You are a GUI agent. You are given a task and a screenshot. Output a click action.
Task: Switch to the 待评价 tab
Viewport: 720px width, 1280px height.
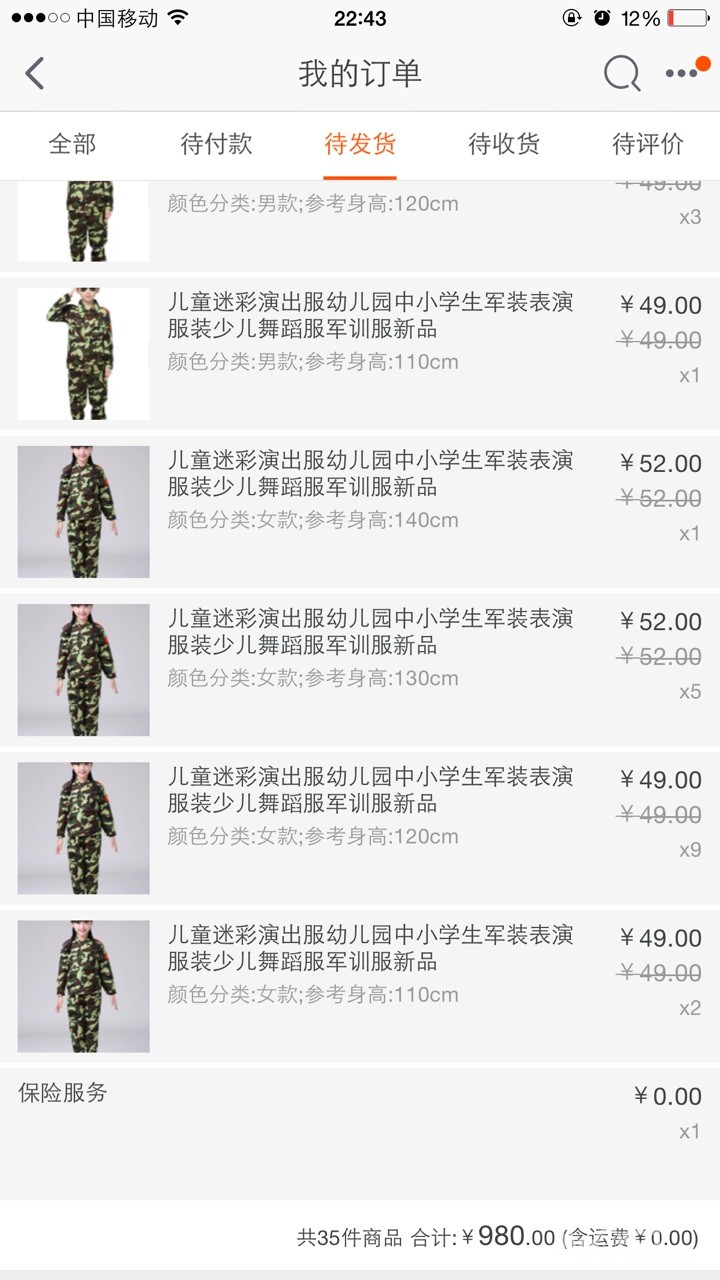(x=648, y=144)
